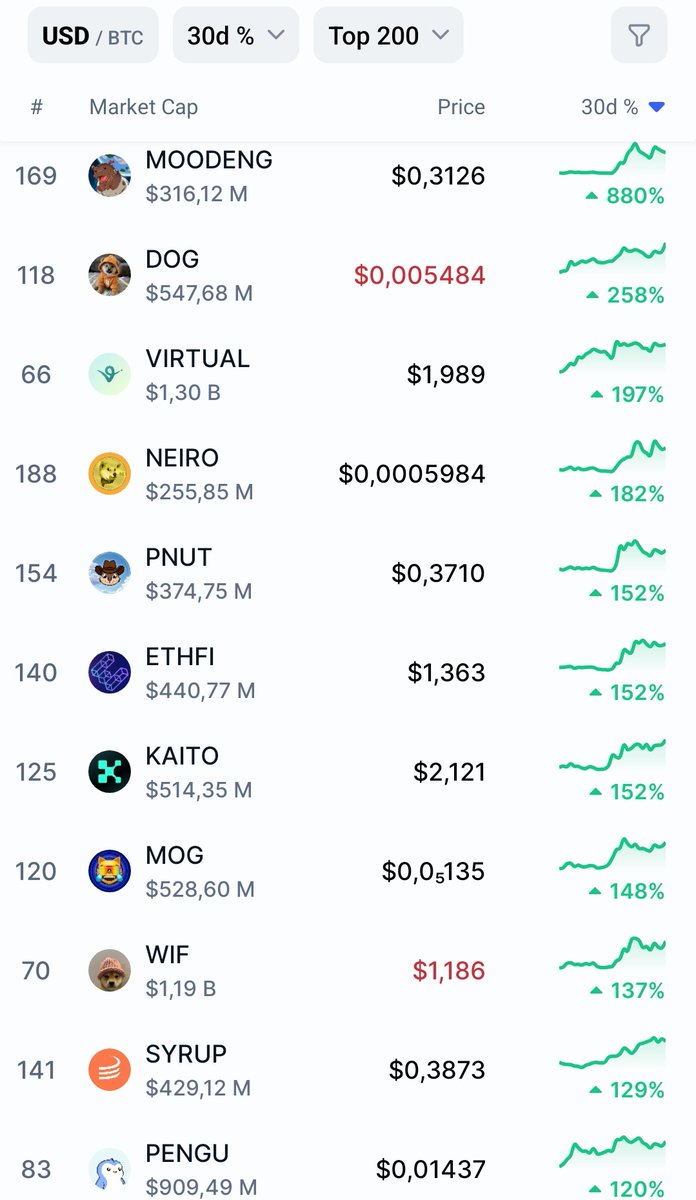Sort by the Price column header
This screenshot has width=696, height=1200.
461,107
